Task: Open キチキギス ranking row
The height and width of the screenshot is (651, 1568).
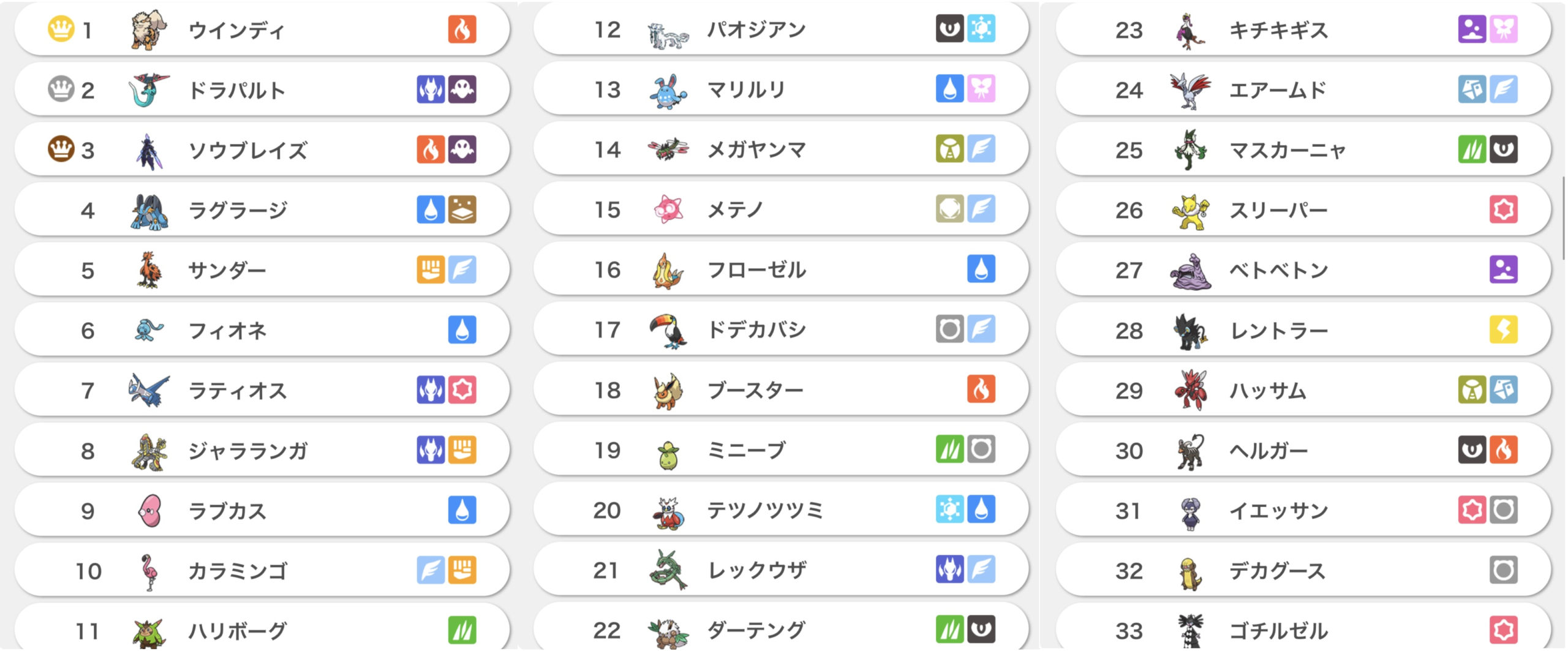Action: (x=1279, y=30)
